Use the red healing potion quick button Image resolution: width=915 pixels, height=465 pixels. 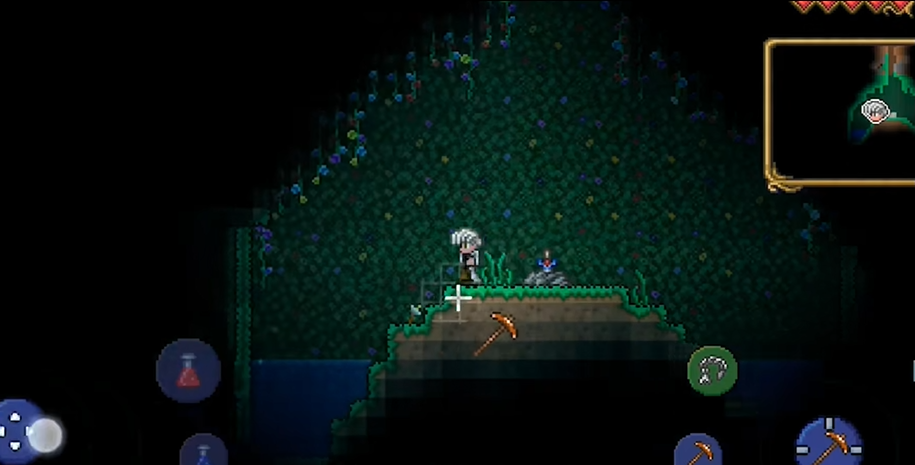pyautogui.click(x=188, y=371)
